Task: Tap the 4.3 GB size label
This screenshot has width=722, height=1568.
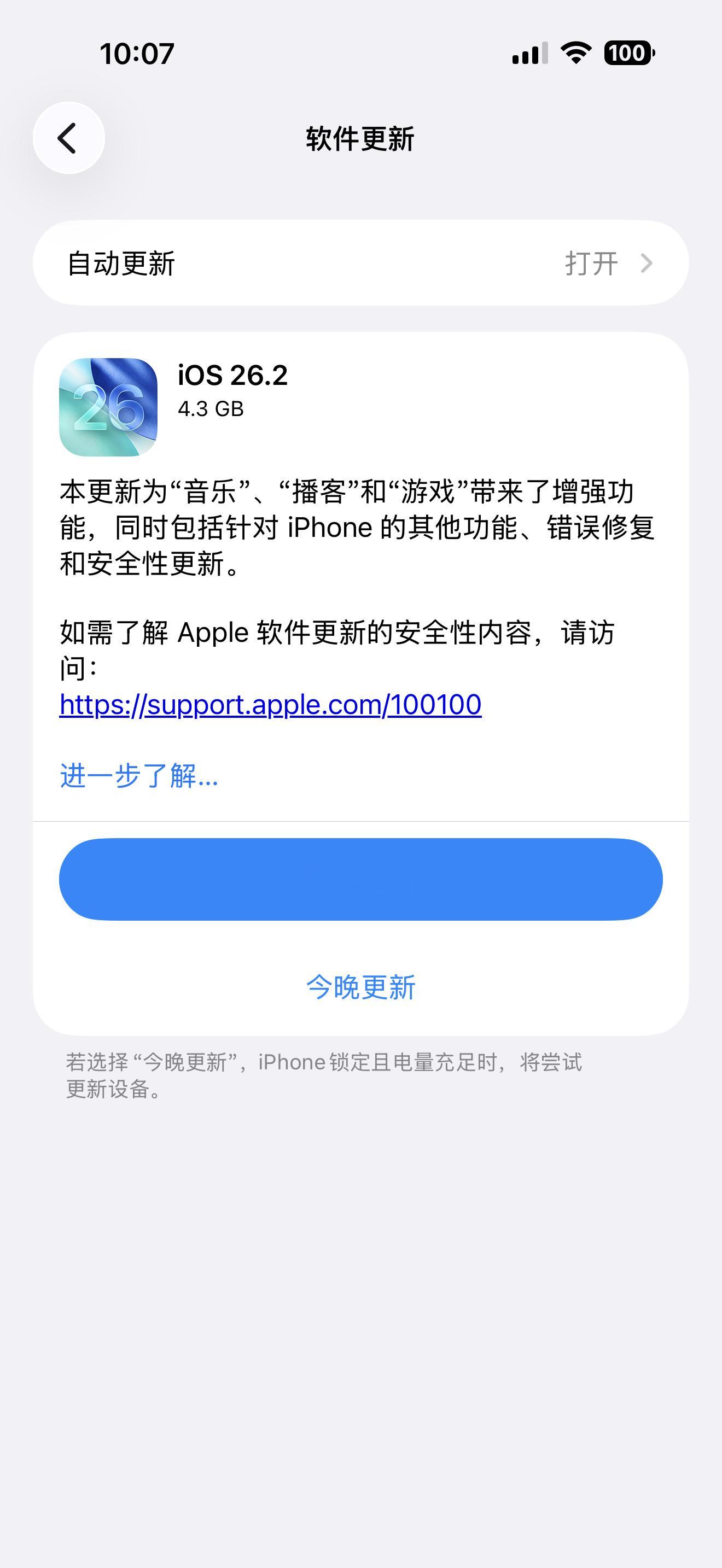Action: pos(209,409)
